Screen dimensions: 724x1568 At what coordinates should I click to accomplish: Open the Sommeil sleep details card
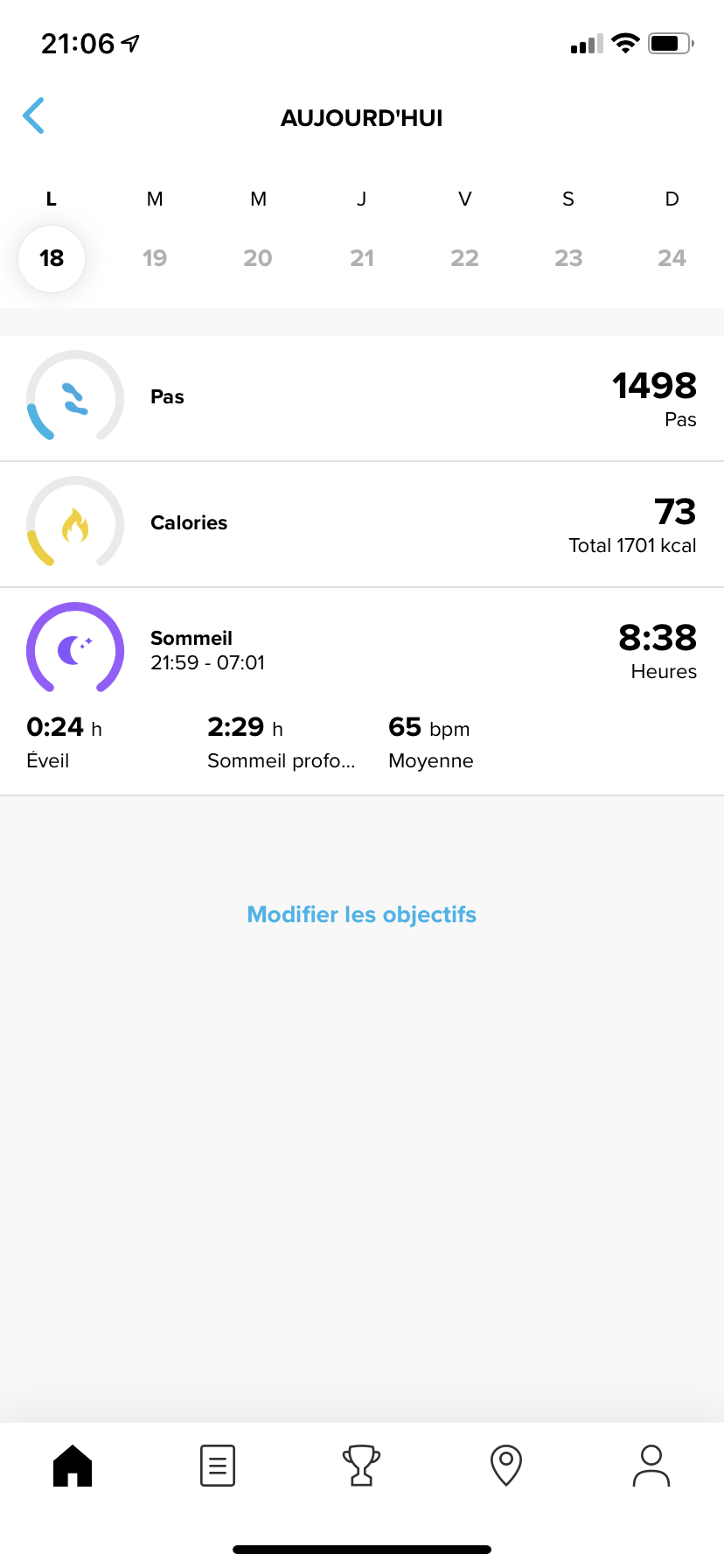click(x=362, y=691)
